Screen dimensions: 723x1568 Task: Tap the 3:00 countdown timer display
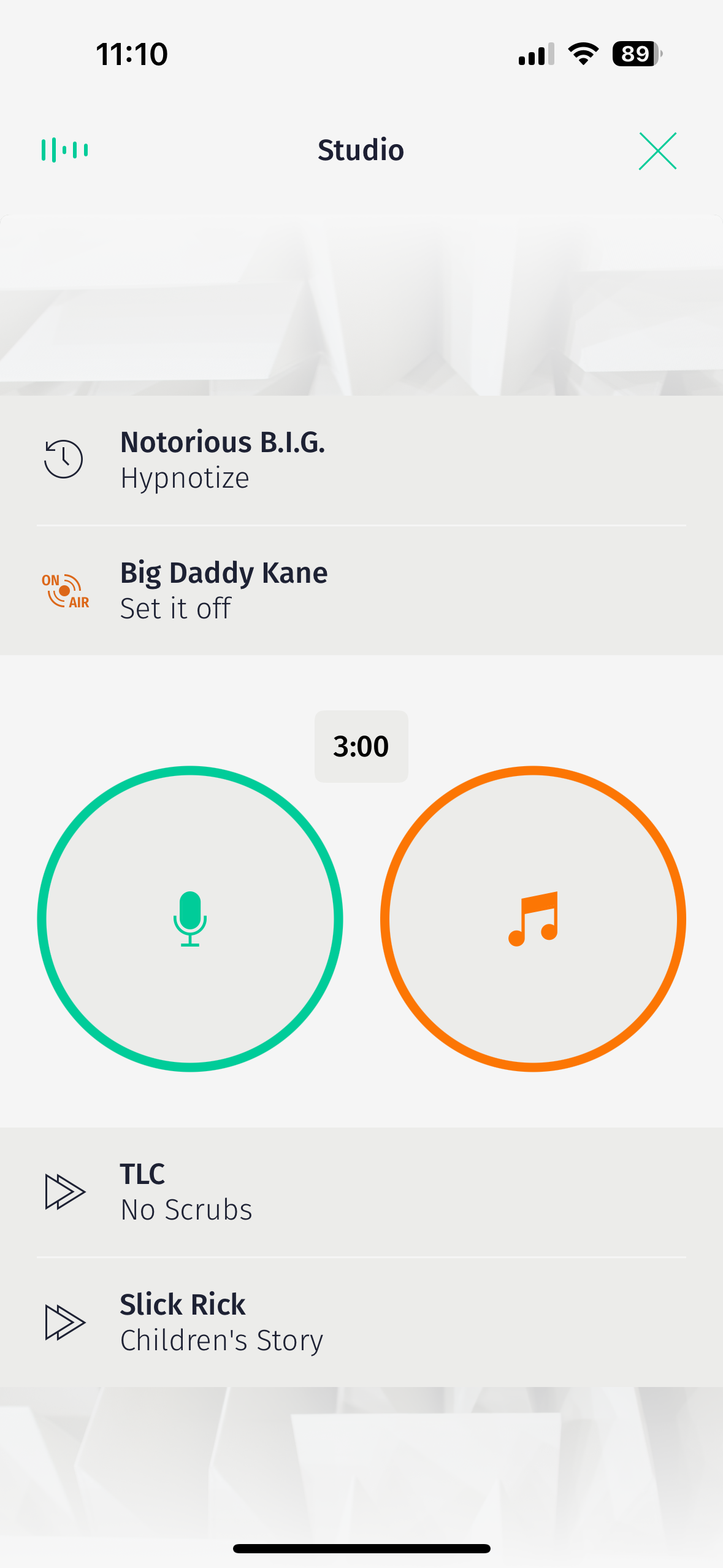[361, 746]
